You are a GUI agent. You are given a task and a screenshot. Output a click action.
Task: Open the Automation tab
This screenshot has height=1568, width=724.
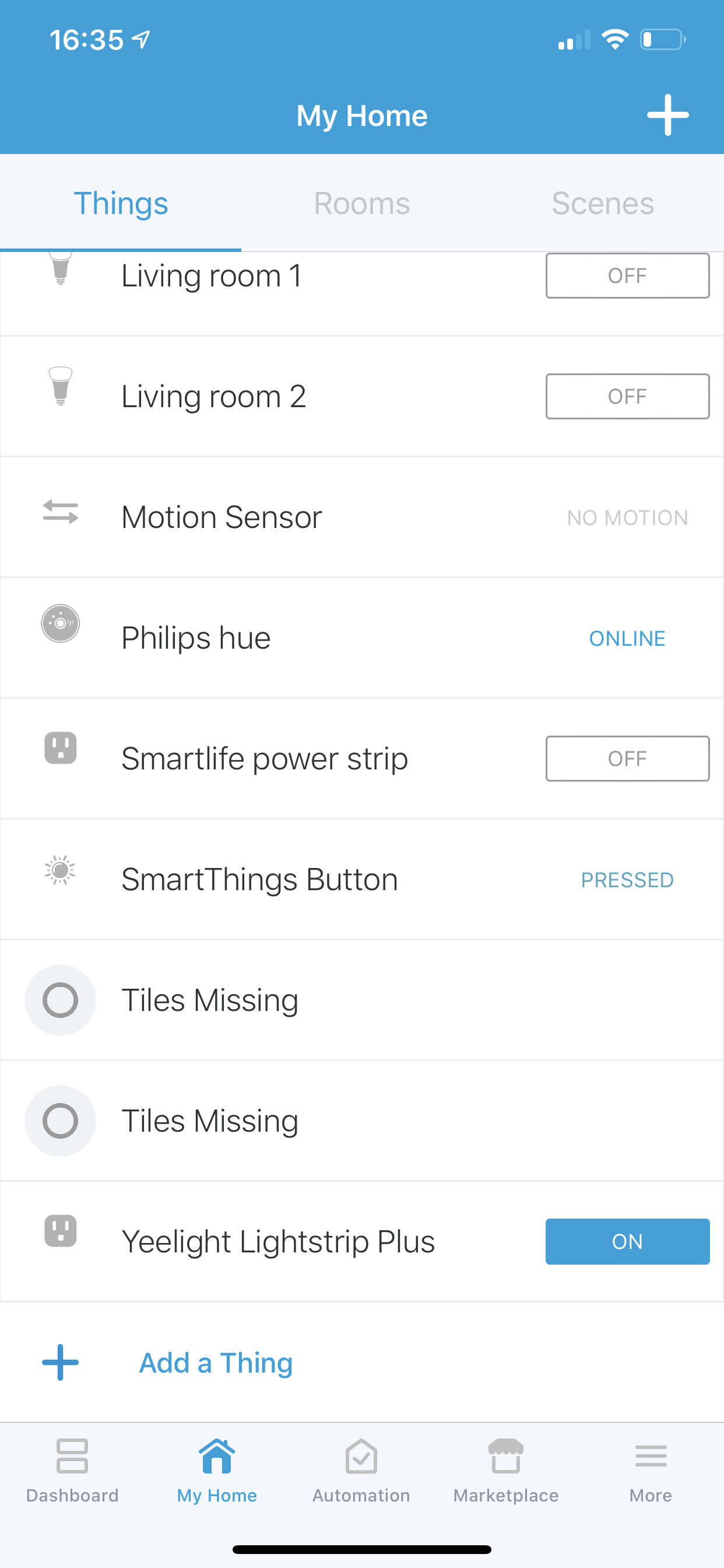coord(361,1470)
